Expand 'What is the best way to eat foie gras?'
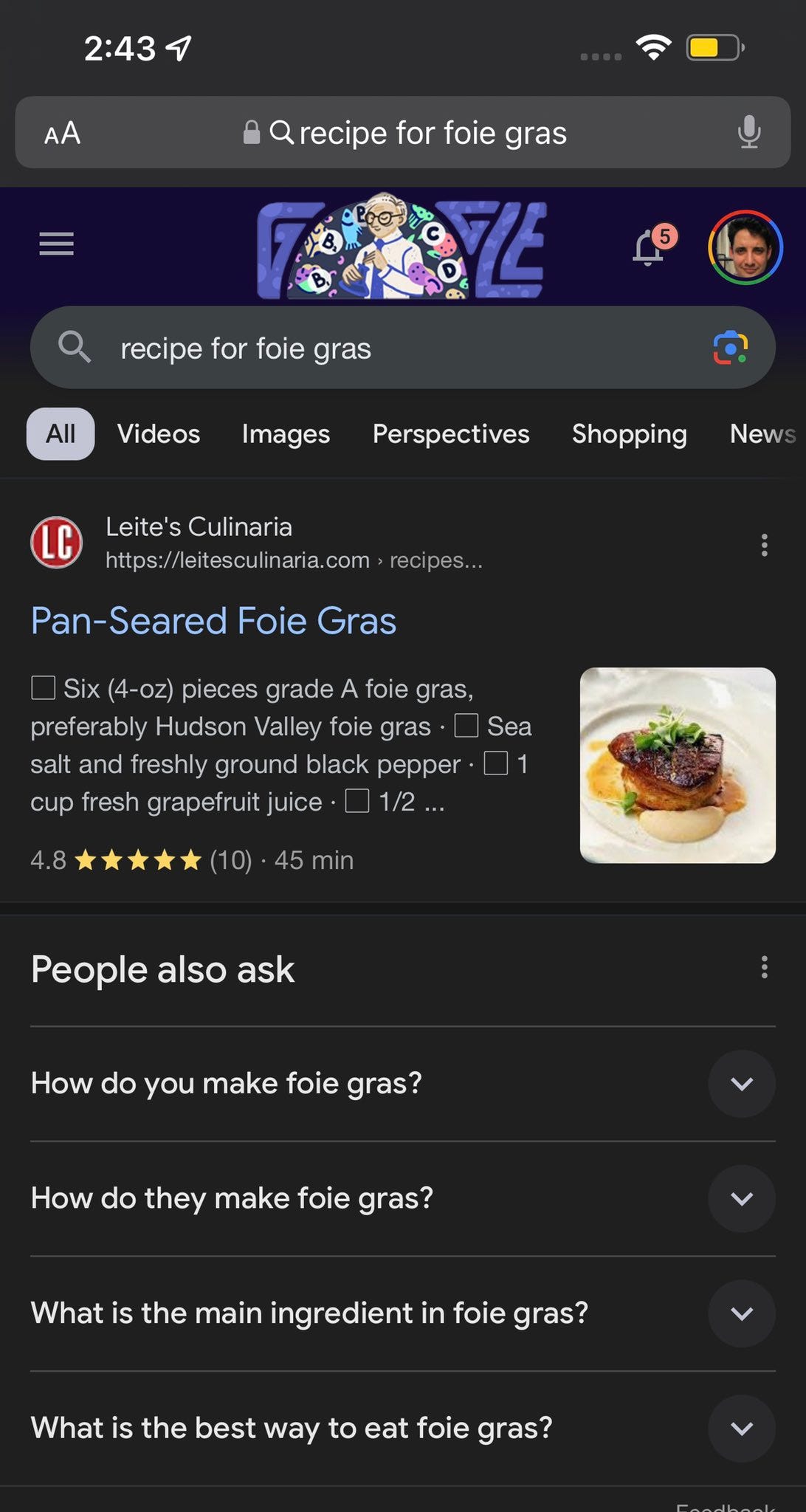This screenshot has width=806, height=1512. 741,1429
